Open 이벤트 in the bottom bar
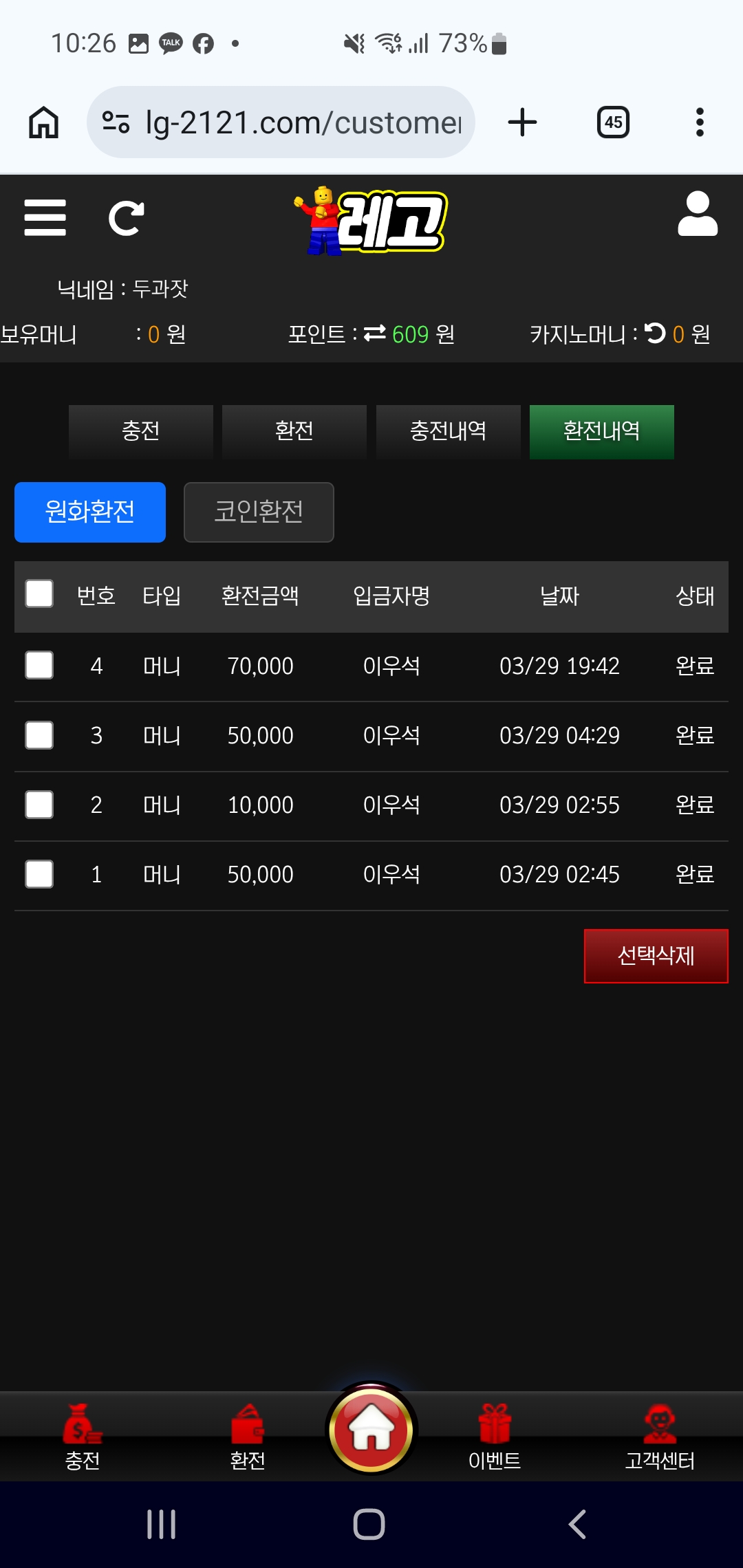The image size is (743, 1568). pos(495,1436)
